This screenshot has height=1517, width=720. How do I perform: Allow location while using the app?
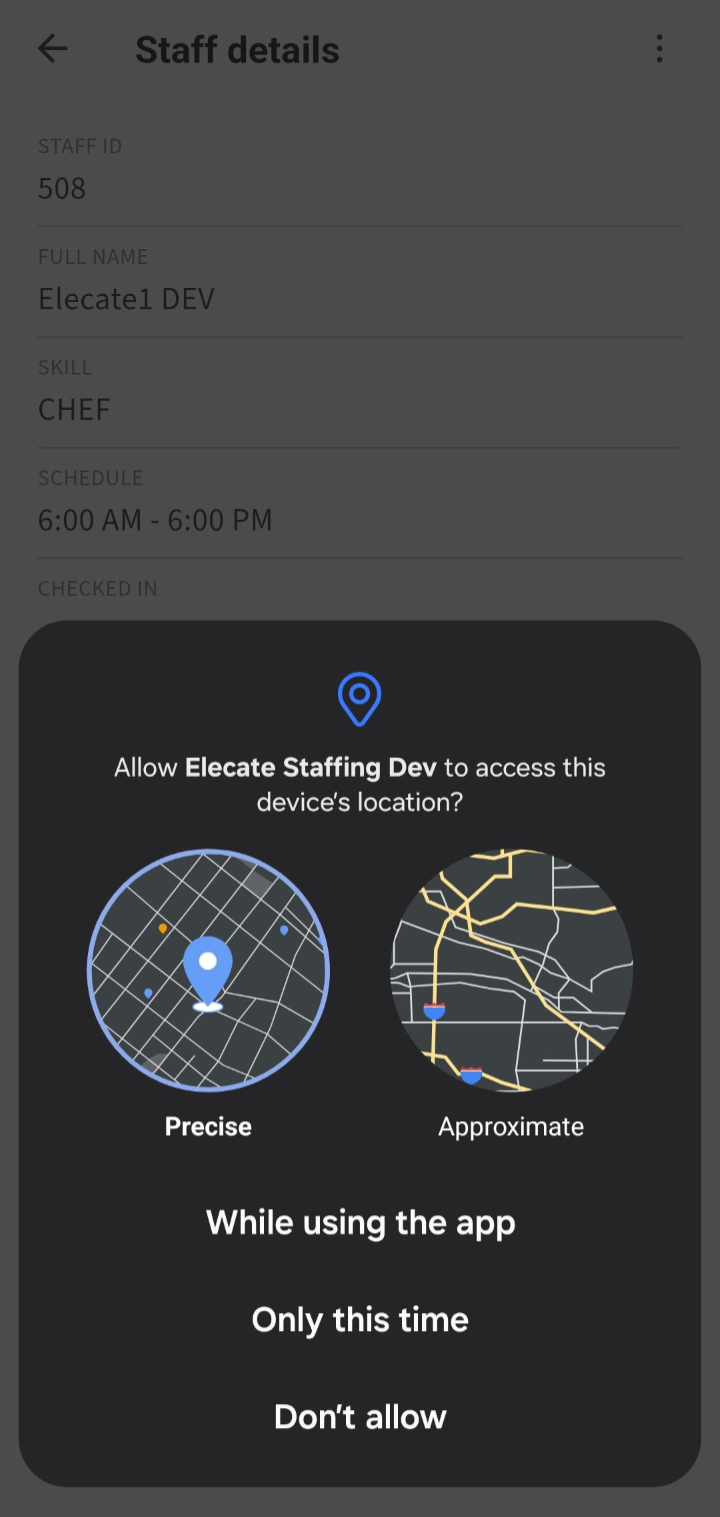coord(360,1222)
